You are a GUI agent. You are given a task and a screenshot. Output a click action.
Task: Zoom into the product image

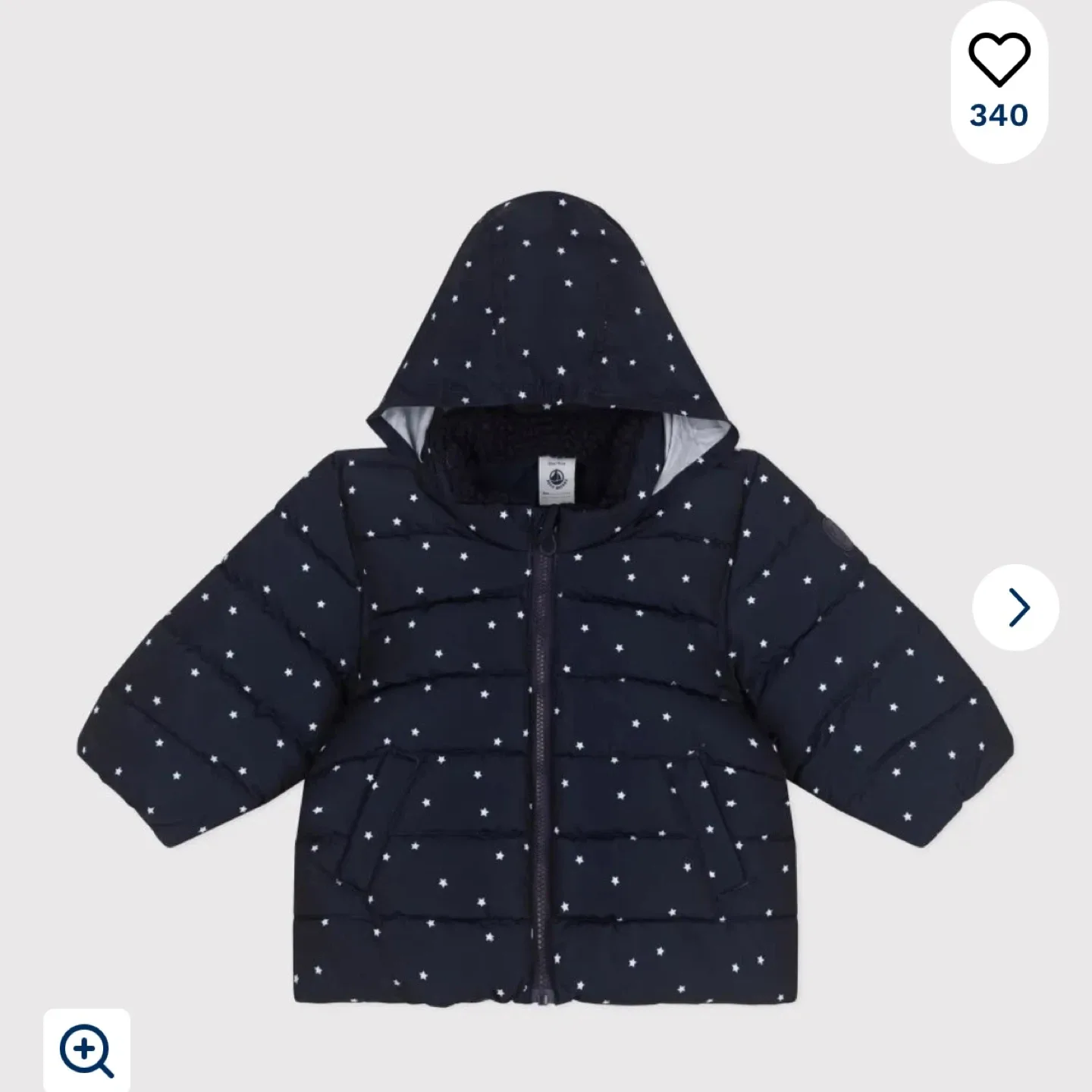point(86,1050)
